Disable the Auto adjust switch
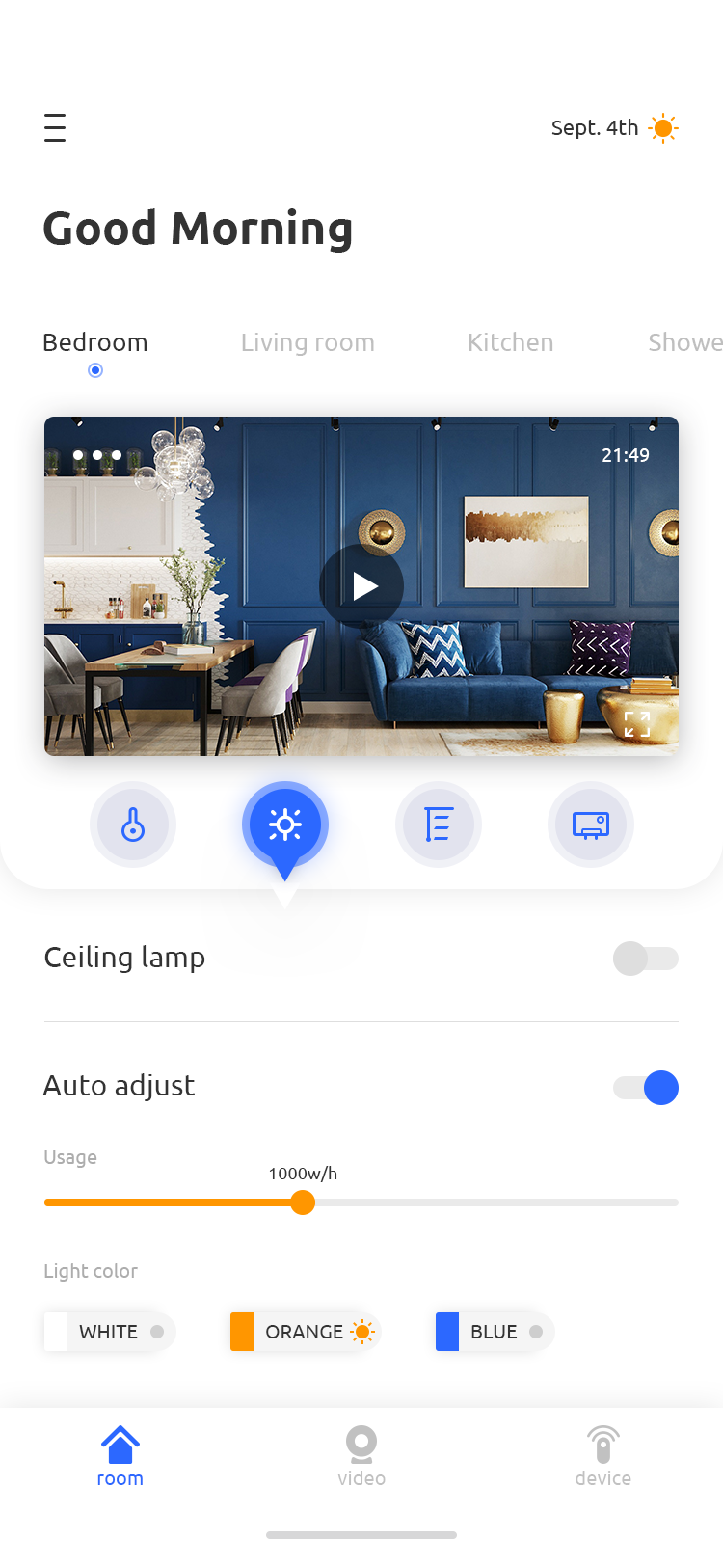The height and width of the screenshot is (1568, 723). [x=646, y=1088]
